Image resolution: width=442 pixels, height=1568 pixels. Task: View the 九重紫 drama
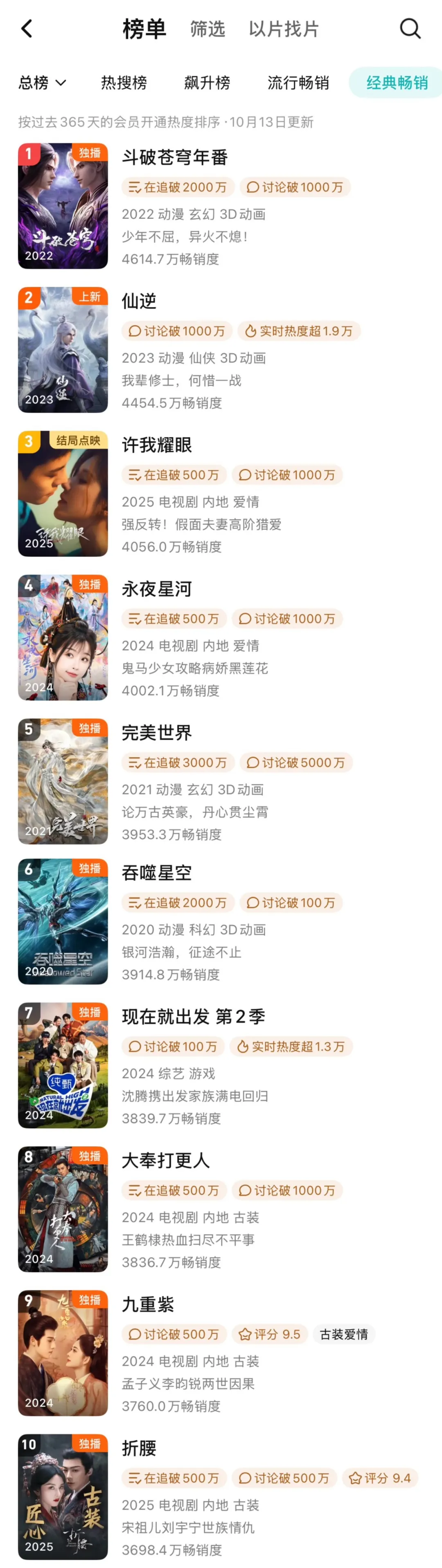click(x=148, y=1305)
